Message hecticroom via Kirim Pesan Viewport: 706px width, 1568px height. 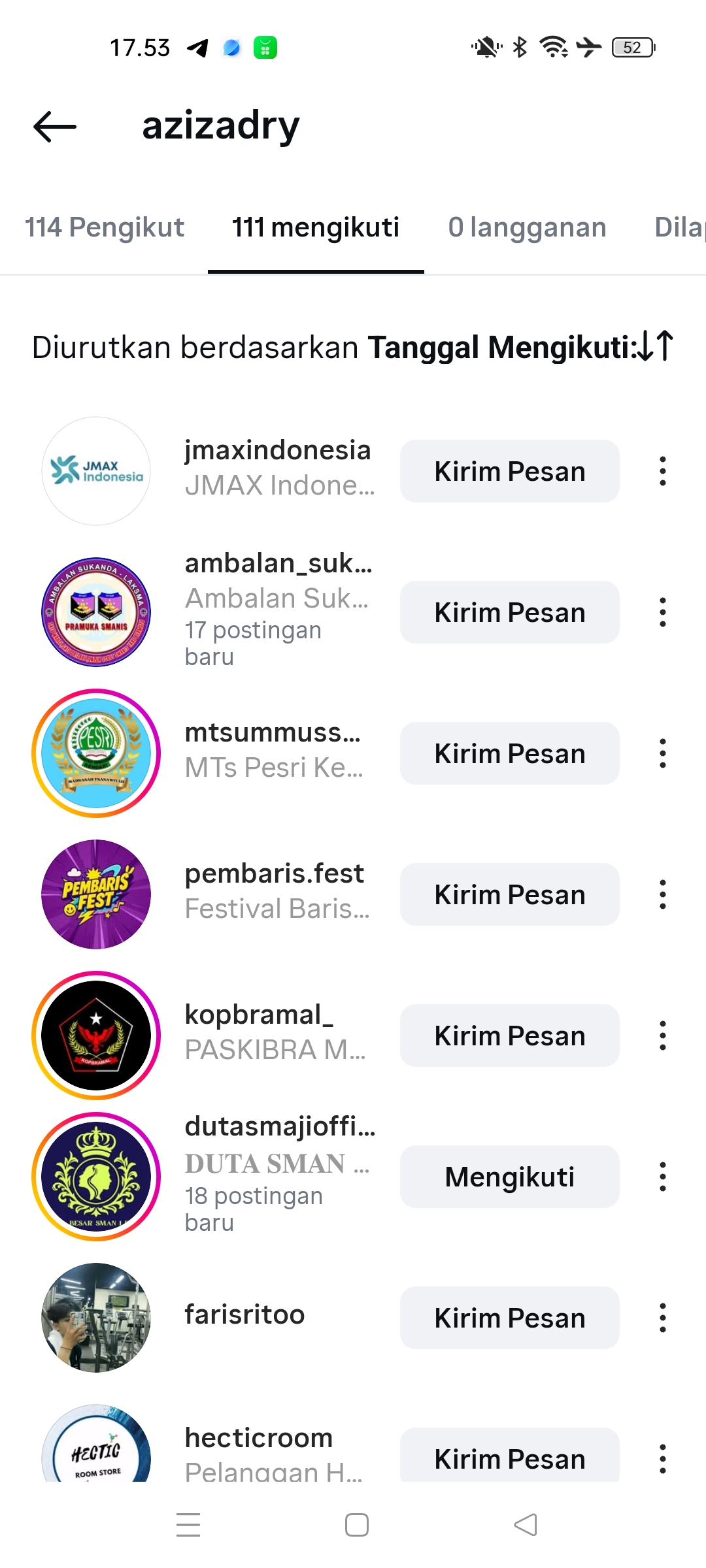click(509, 1458)
